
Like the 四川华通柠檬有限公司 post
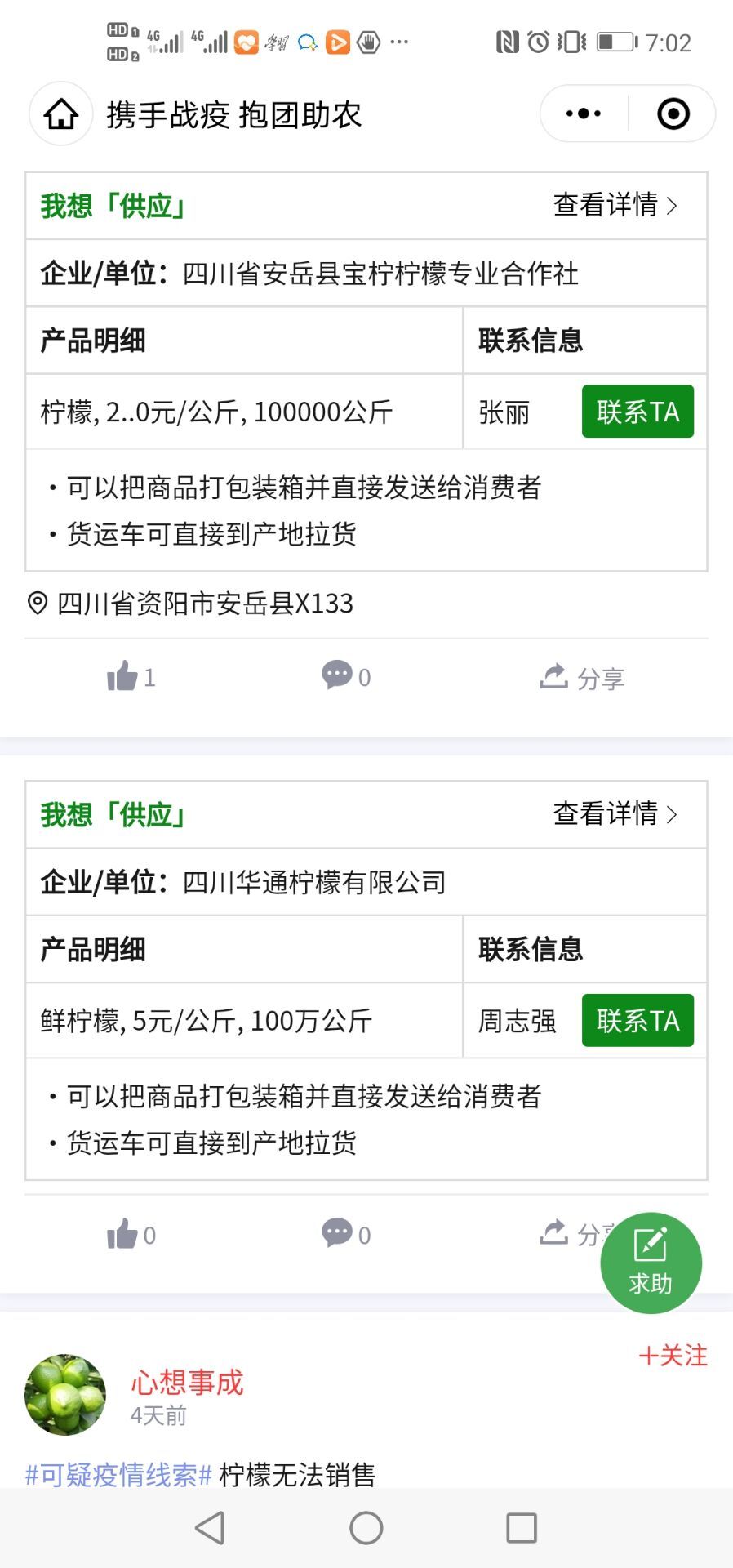[131, 1235]
